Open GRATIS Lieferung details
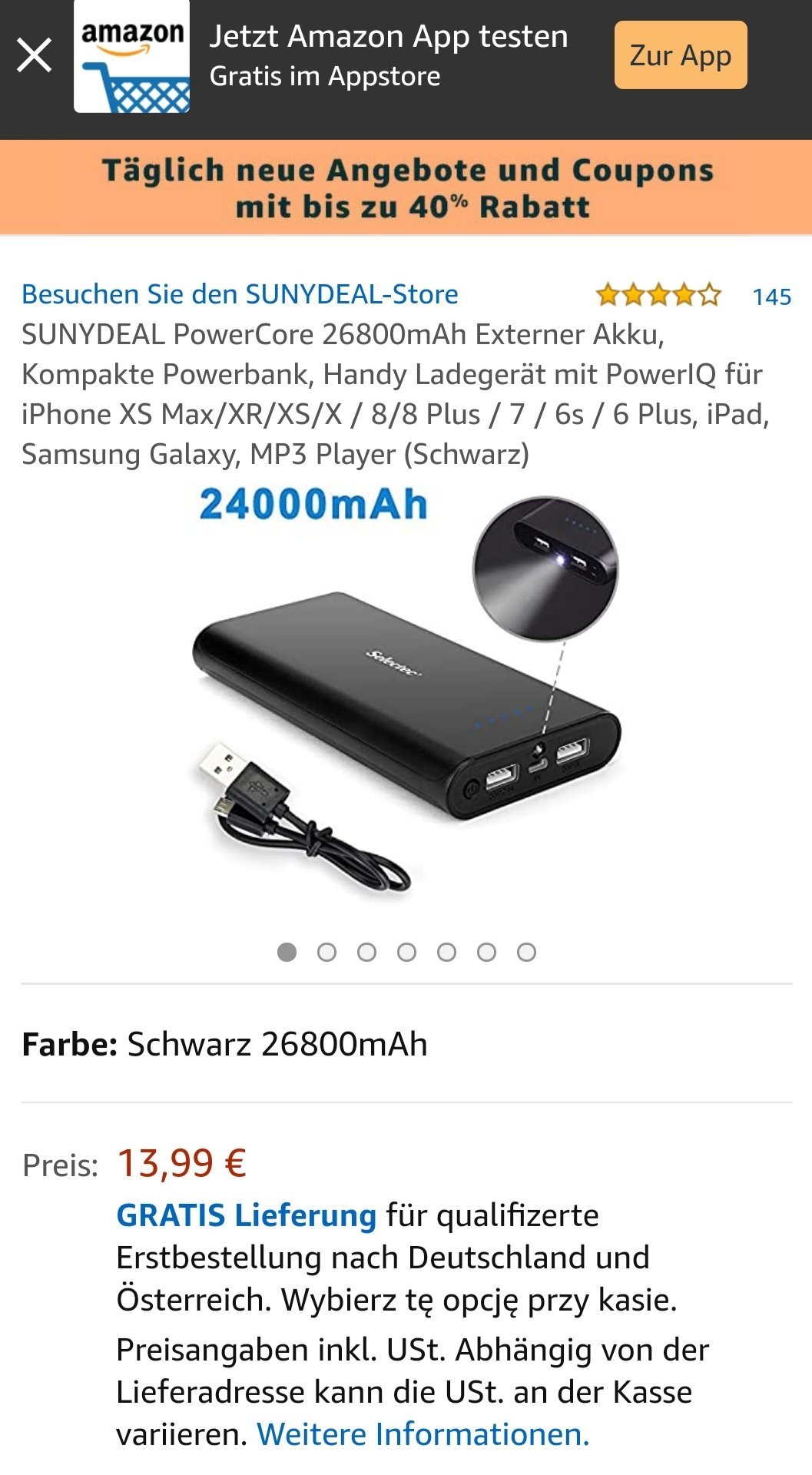Image resolution: width=812 pixels, height=1475 pixels. coord(246,1215)
